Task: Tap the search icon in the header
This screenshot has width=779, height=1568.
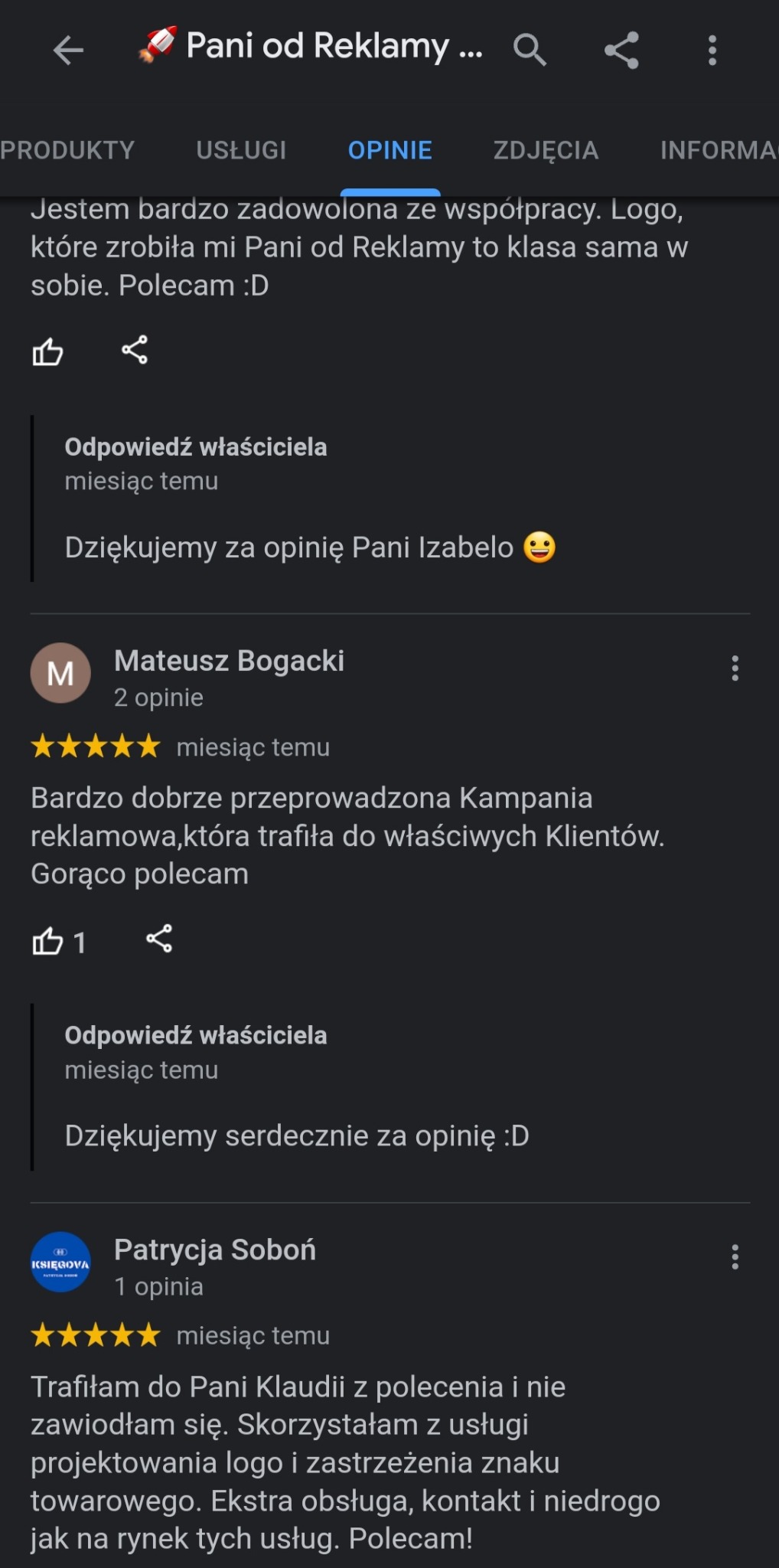Action: click(x=530, y=50)
